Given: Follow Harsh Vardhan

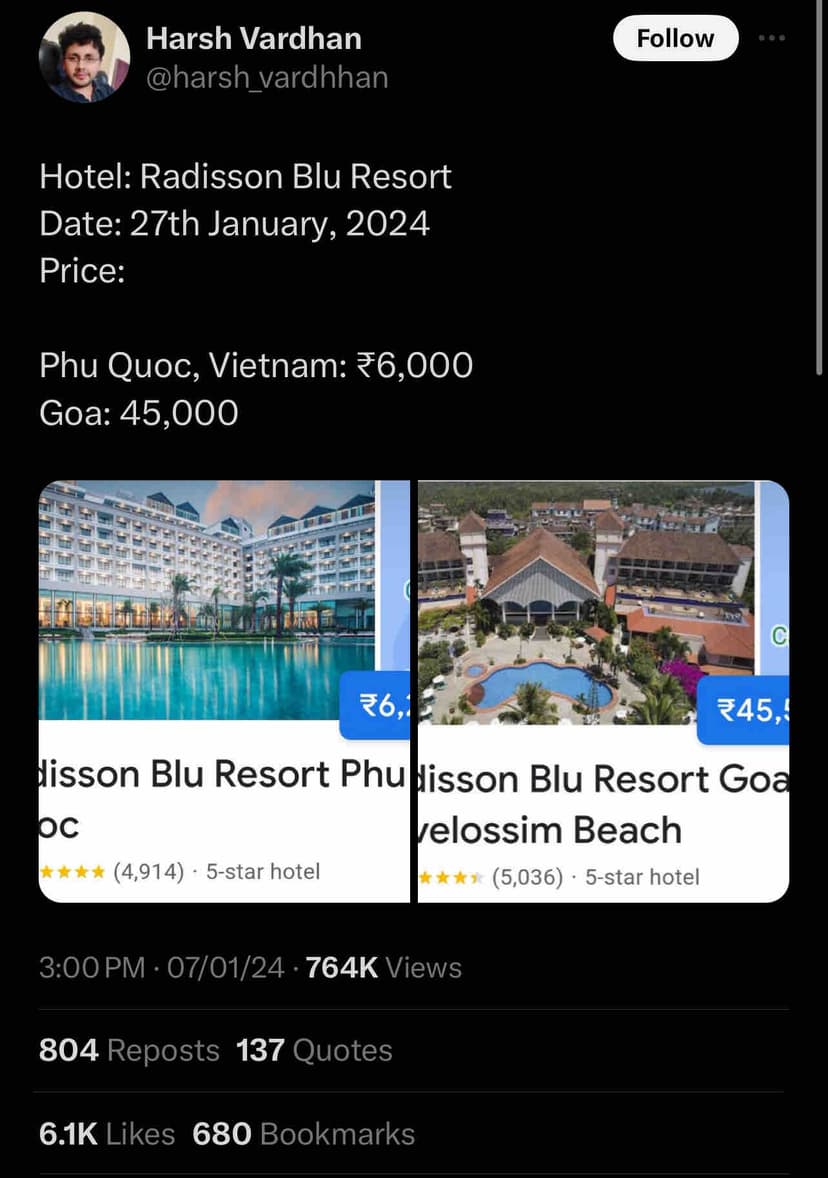Looking at the screenshot, I should [x=675, y=39].
